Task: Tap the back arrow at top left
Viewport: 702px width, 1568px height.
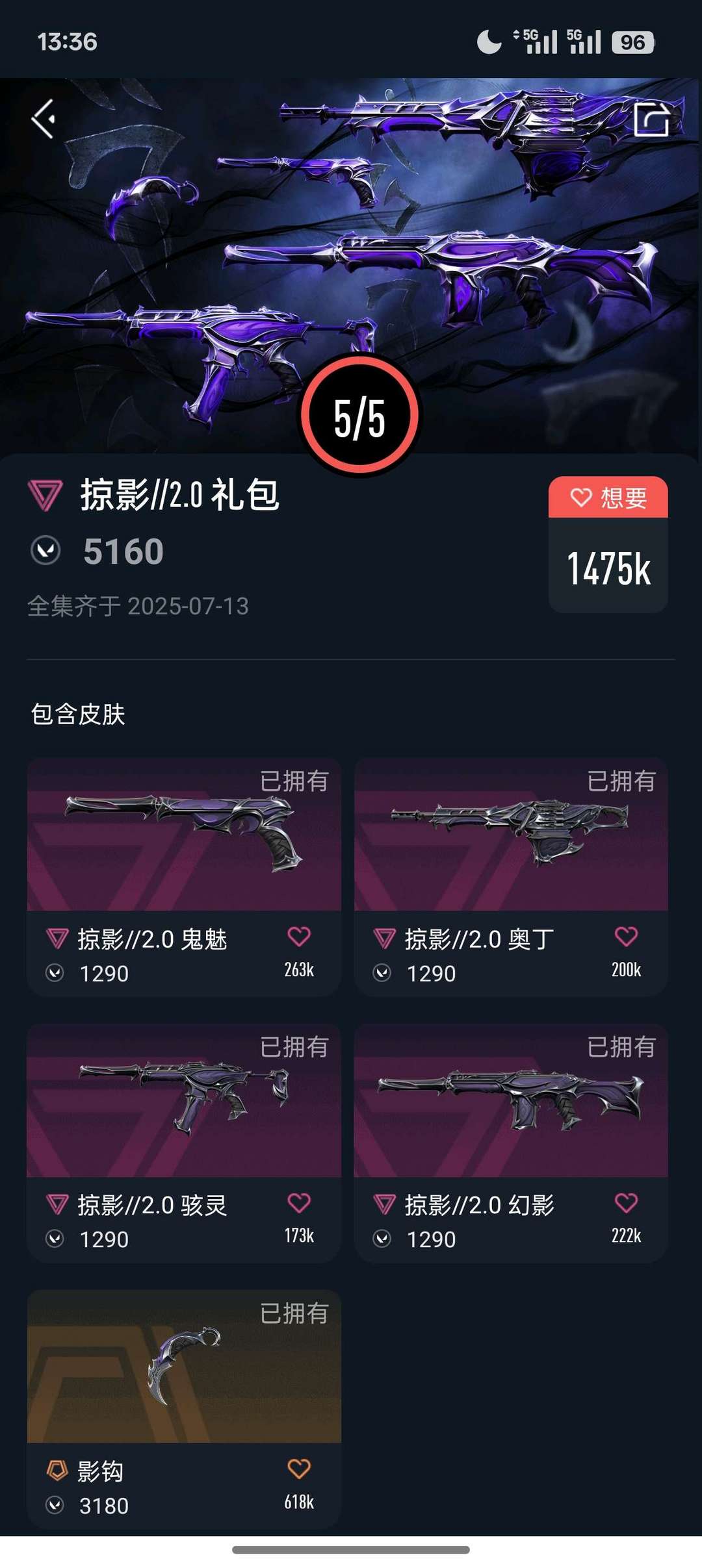Action: [x=43, y=118]
